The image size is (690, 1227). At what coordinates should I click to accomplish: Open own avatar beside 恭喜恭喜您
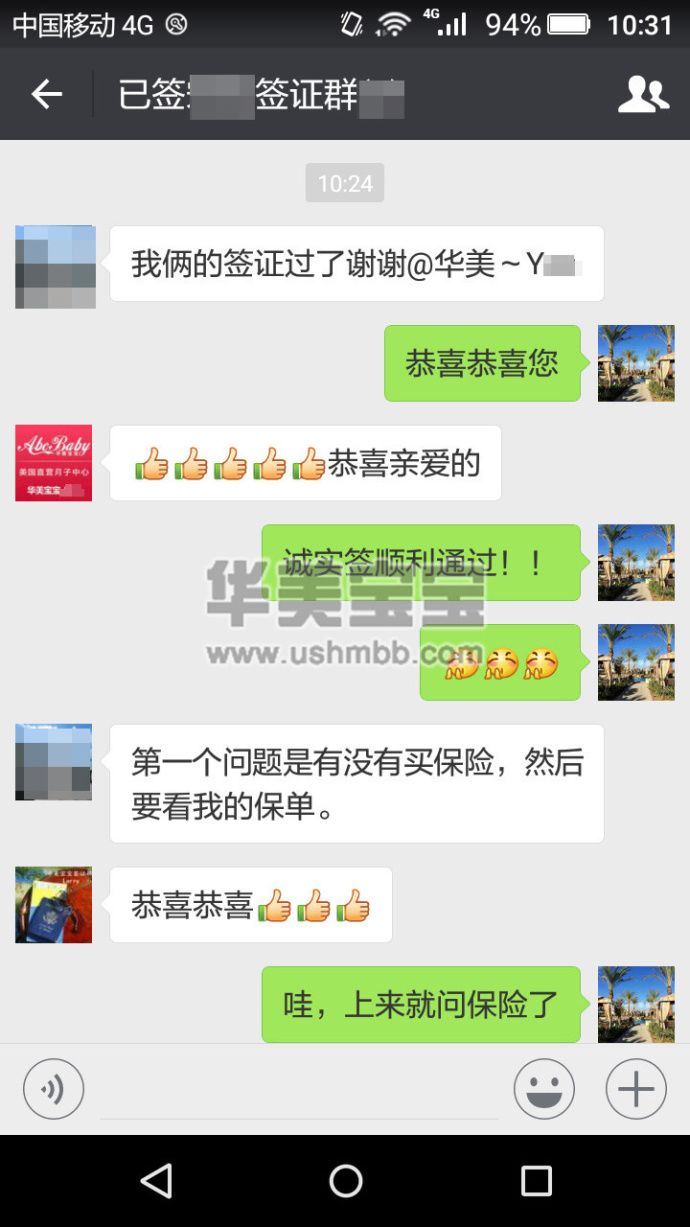coord(636,363)
